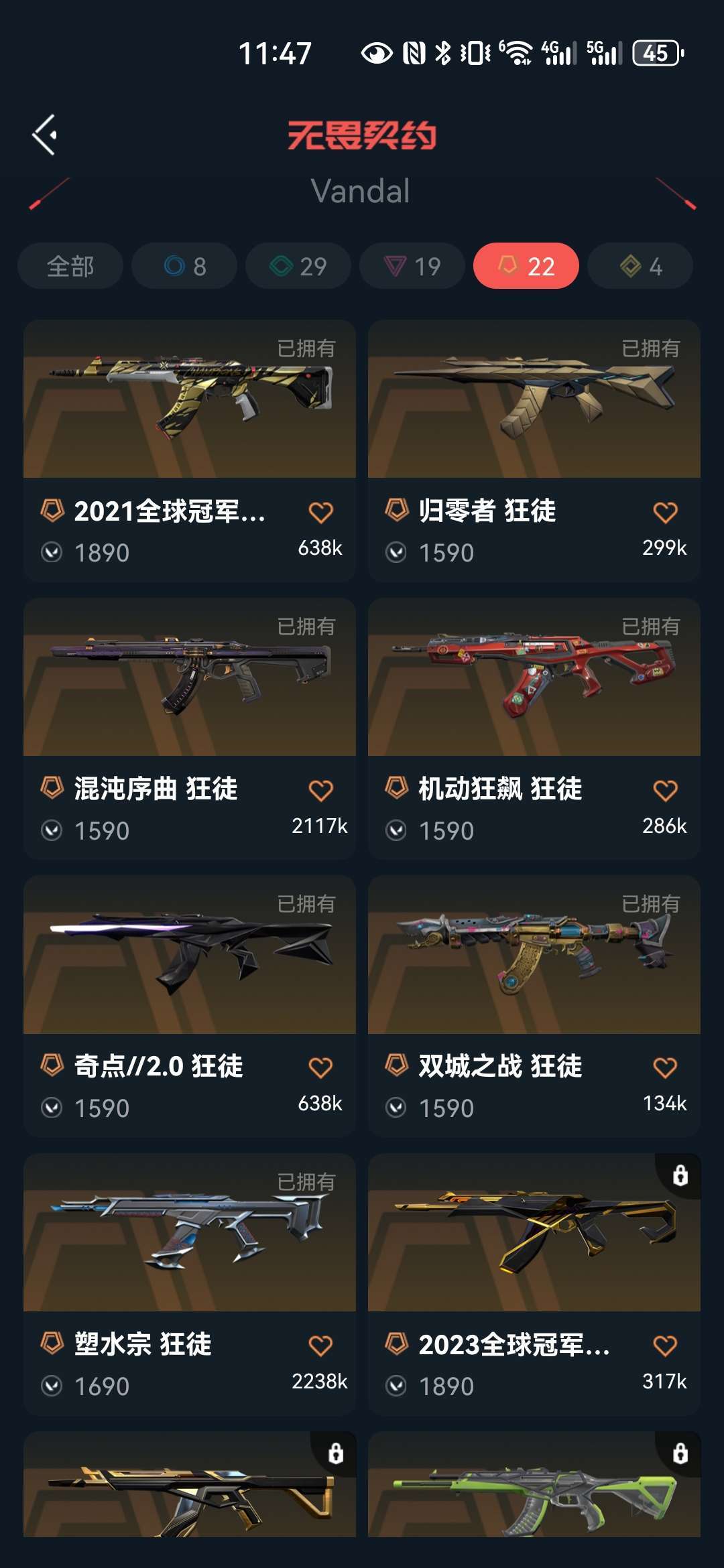Open the 奇点//2.0 狂徒 skin card
The height and width of the screenshot is (1568, 724).
coord(190,1006)
